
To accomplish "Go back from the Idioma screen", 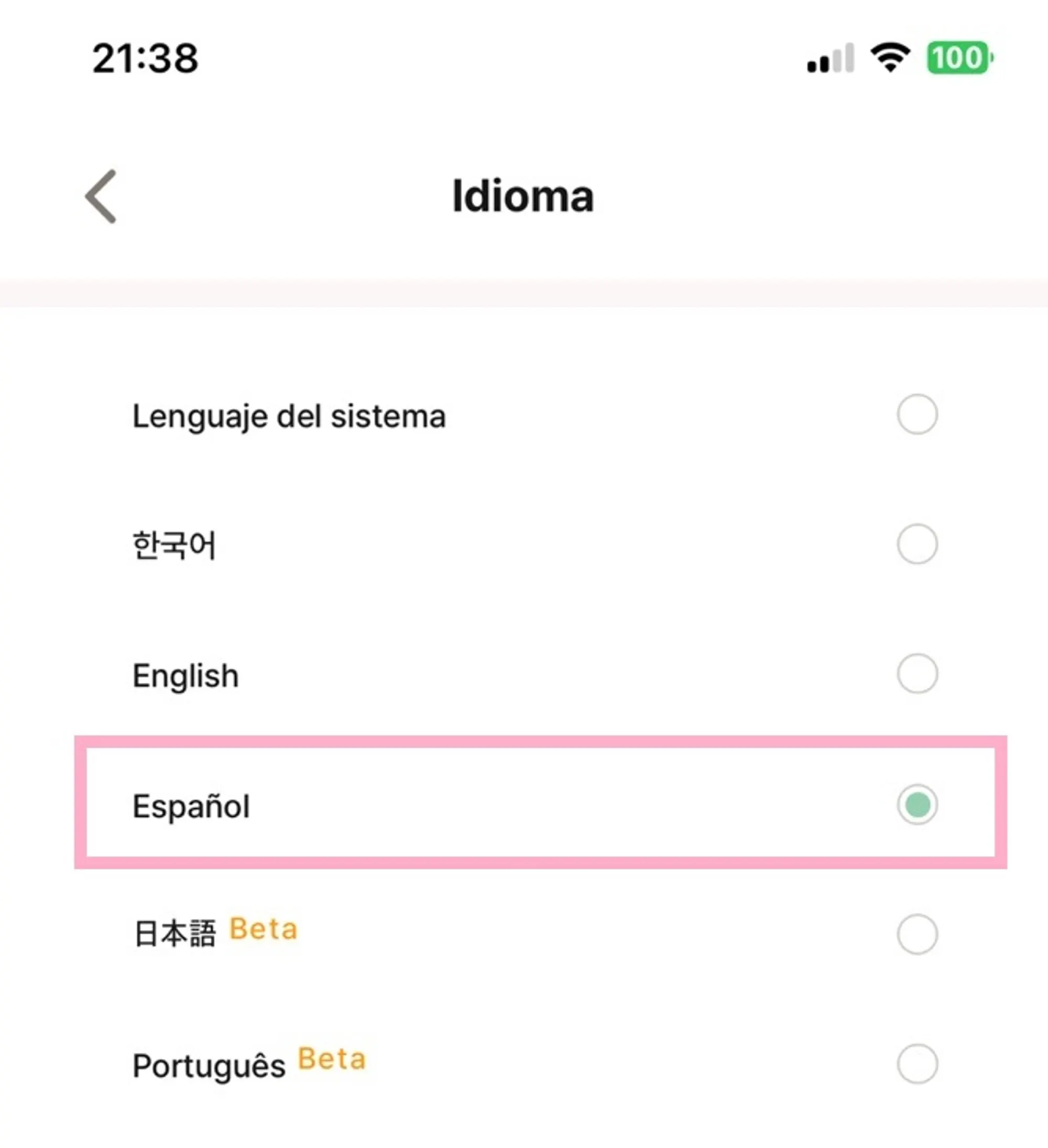I will (101, 197).
